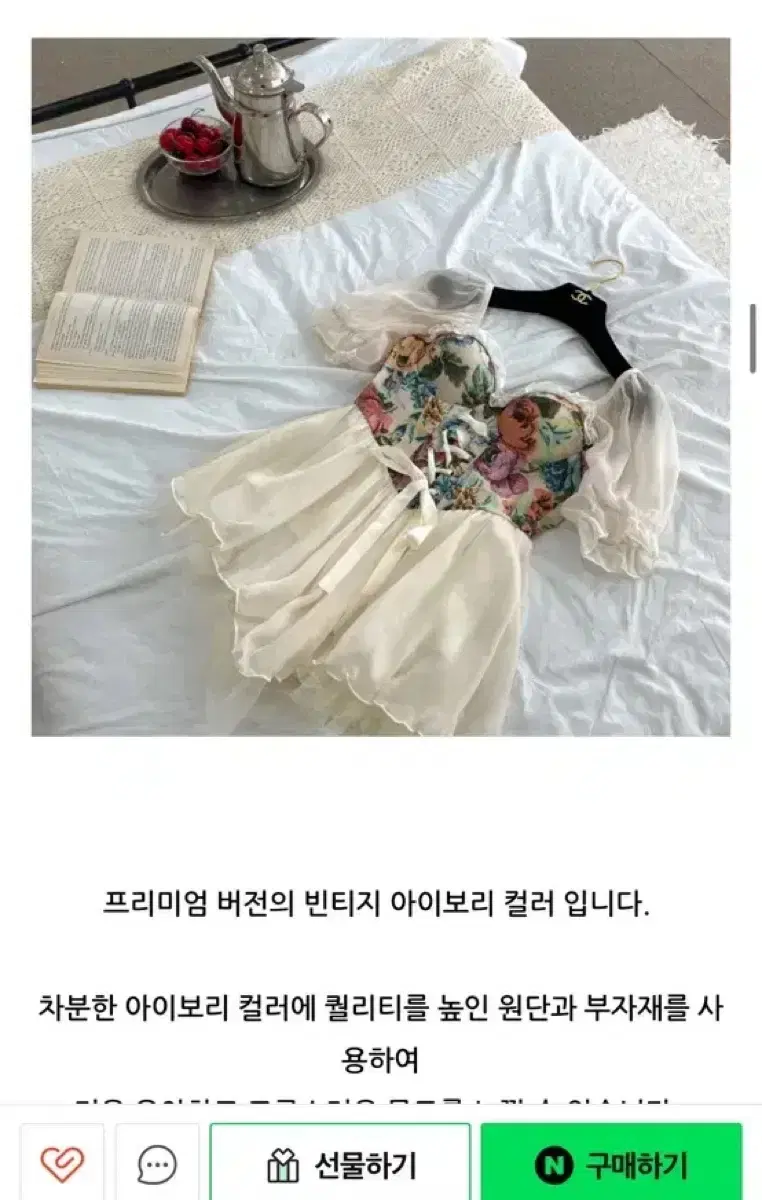
Task: Open the product photo of the floral dress
Action: point(380,390)
